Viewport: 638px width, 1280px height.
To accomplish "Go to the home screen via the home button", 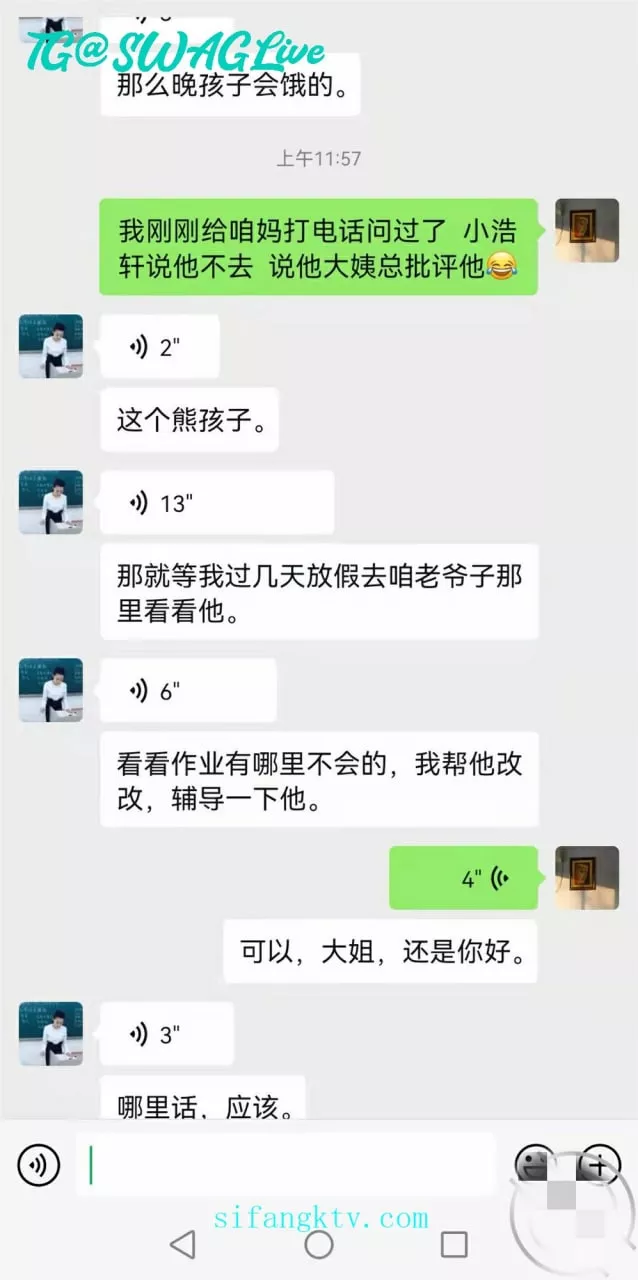I will (319, 1244).
